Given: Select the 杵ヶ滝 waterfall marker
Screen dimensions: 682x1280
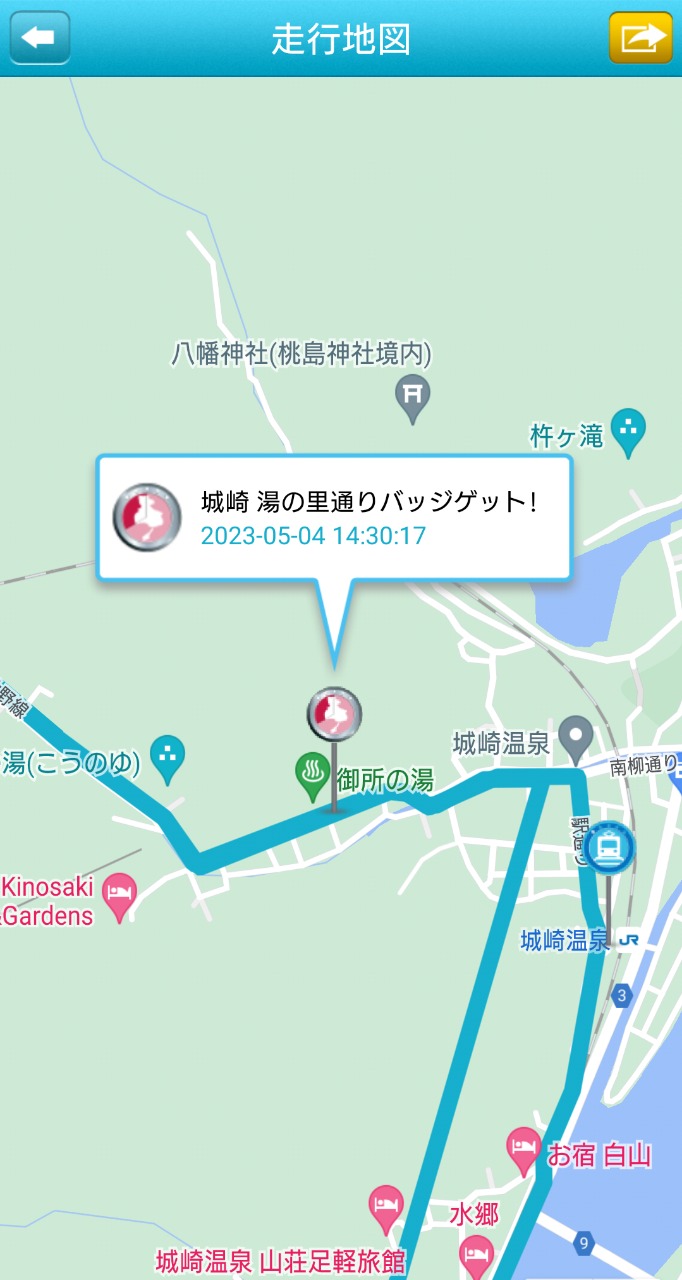Looking at the screenshot, I should point(628,432).
